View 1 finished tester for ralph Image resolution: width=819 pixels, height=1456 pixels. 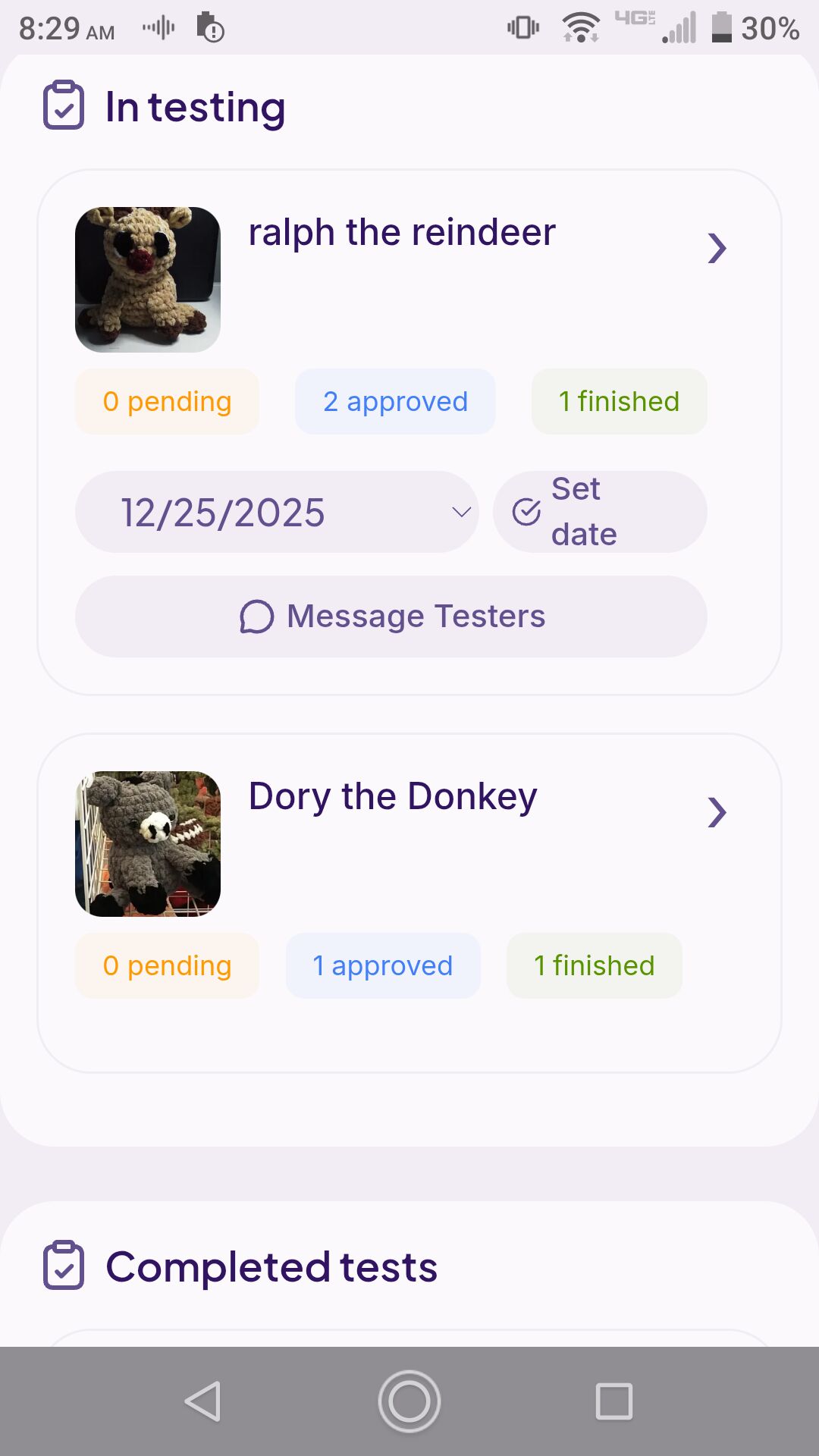619,402
